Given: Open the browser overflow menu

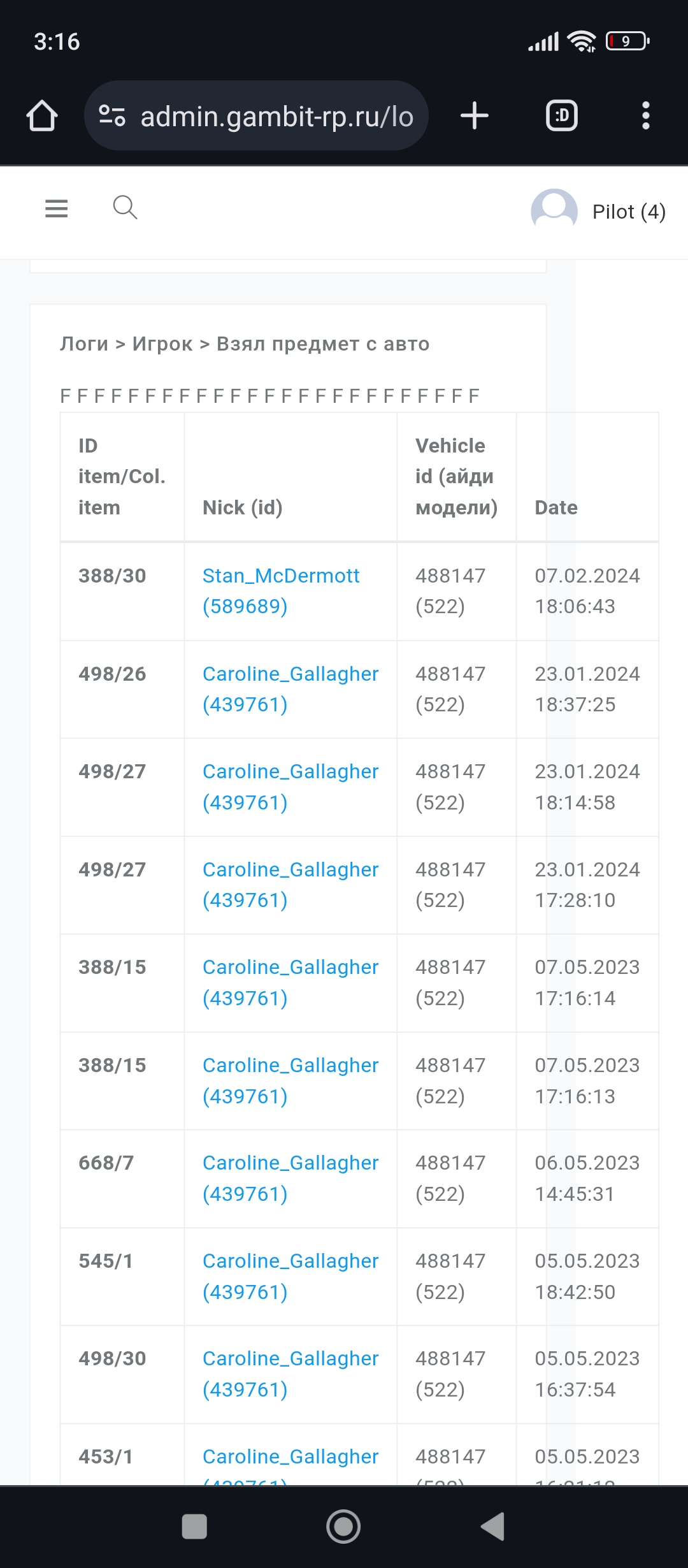Looking at the screenshot, I should click(x=645, y=116).
